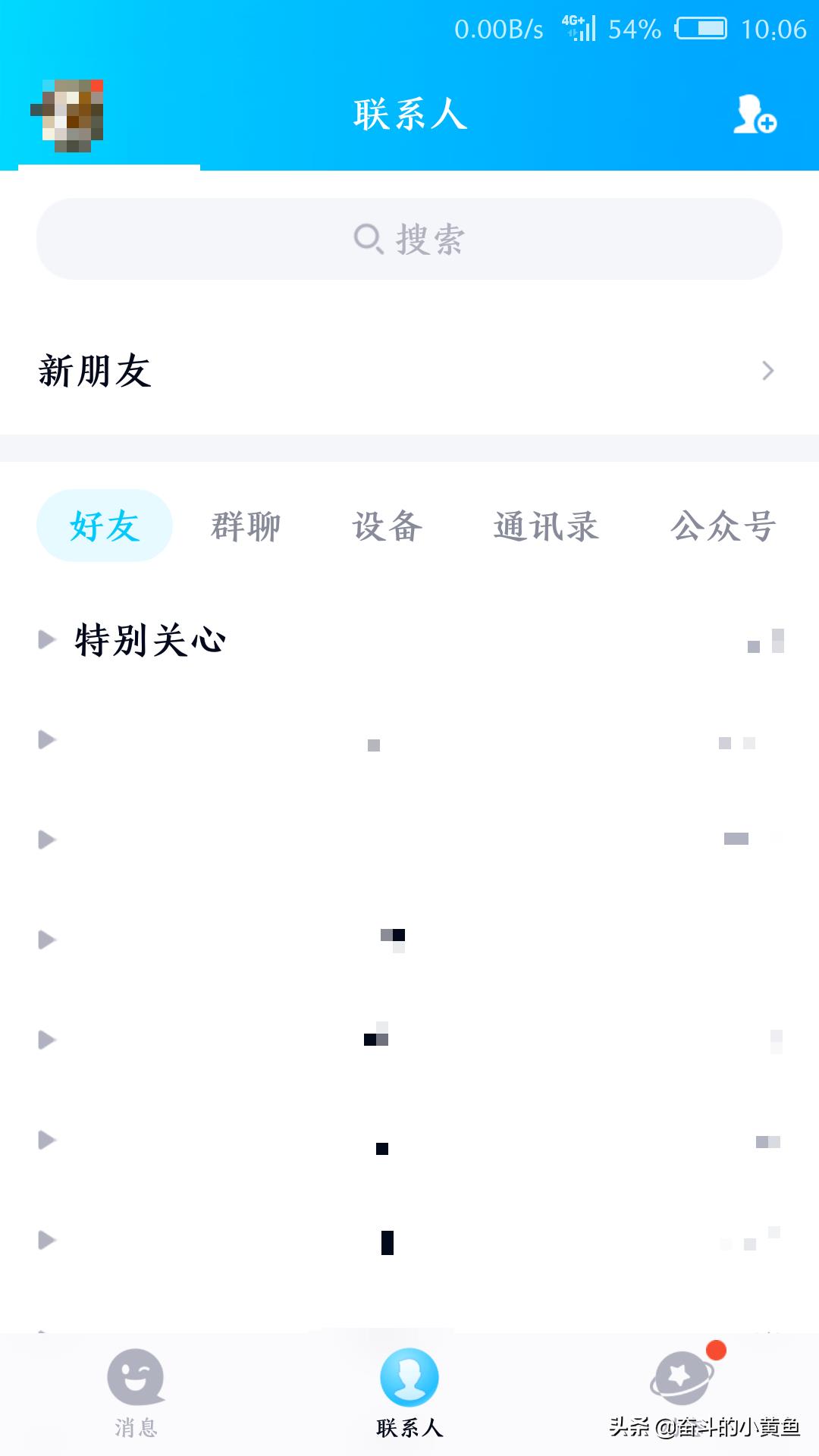The width and height of the screenshot is (819, 1456).
Task: Open the 搜索 search box
Action: 409,239
